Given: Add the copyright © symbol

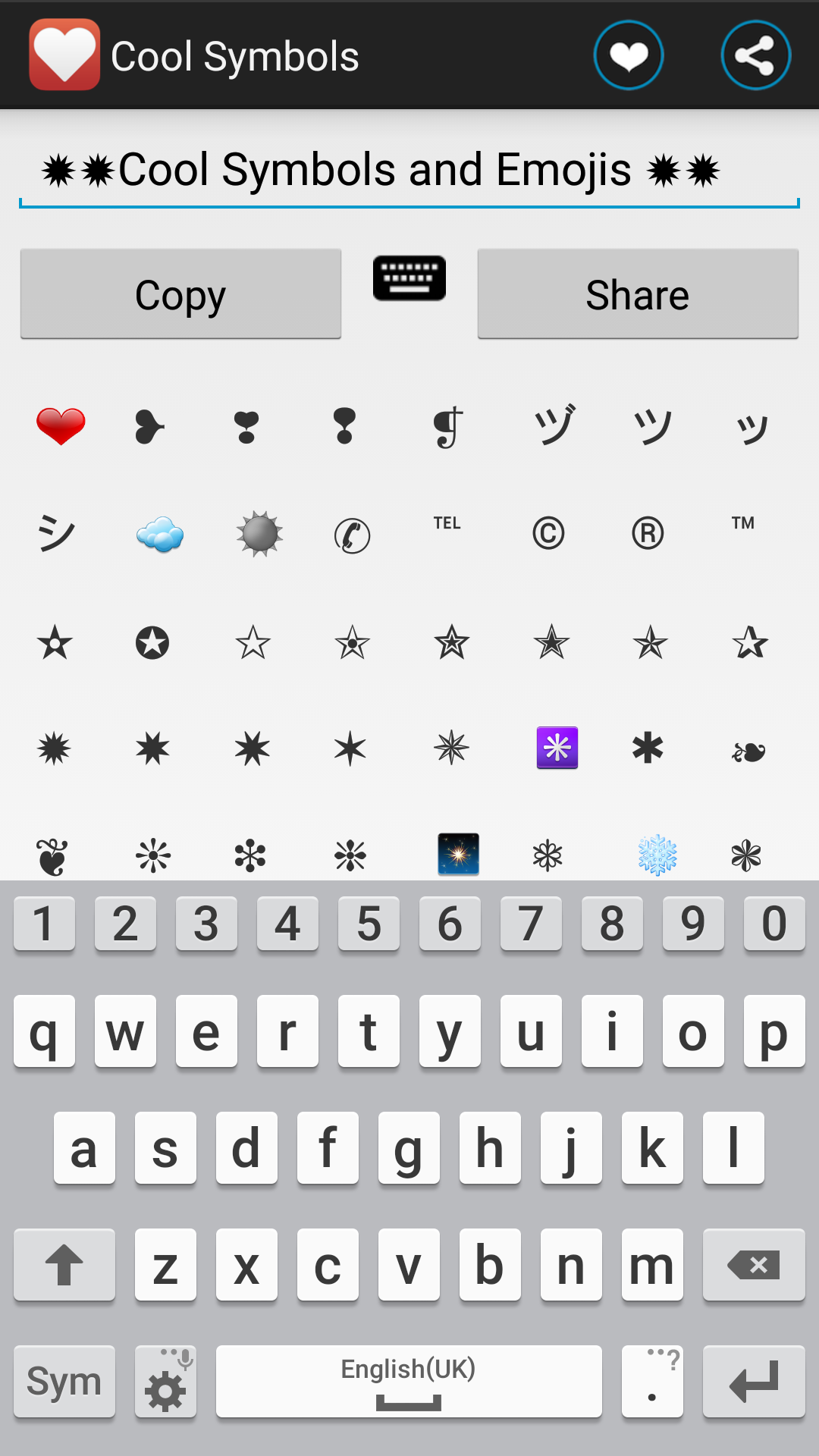Looking at the screenshot, I should tap(548, 534).
